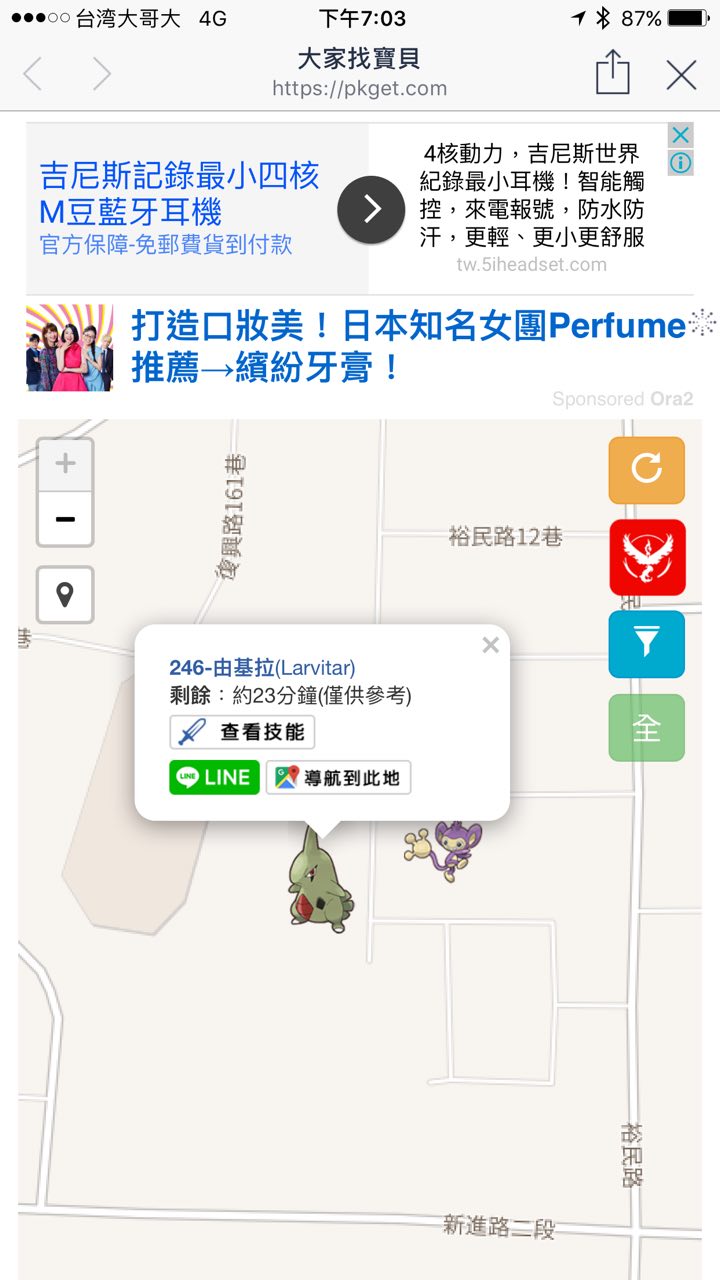Navigate to this spot with 導航到此地
The width and height of the screenshot is (720, 1280).
[x=338, y=777]
